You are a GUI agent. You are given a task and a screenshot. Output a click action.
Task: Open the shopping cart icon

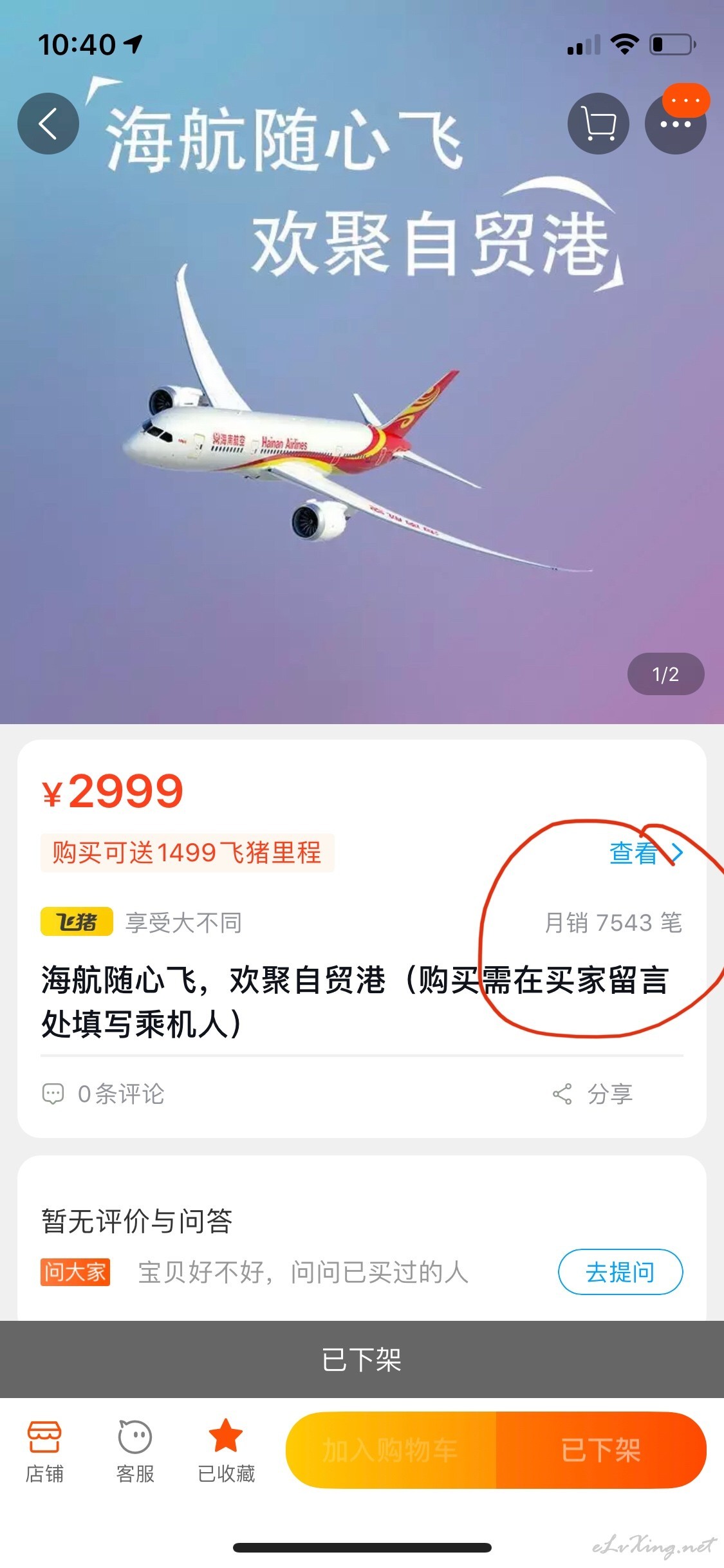[598, 124]
